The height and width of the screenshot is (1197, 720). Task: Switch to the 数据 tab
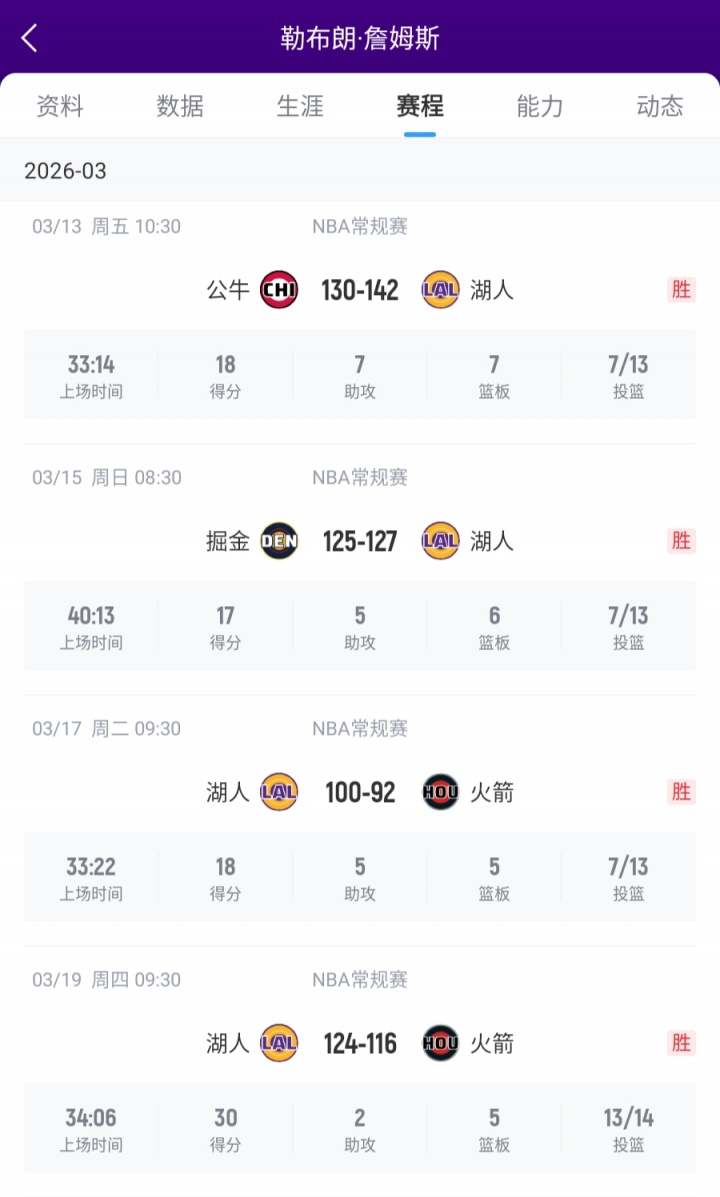pos(180,106)
